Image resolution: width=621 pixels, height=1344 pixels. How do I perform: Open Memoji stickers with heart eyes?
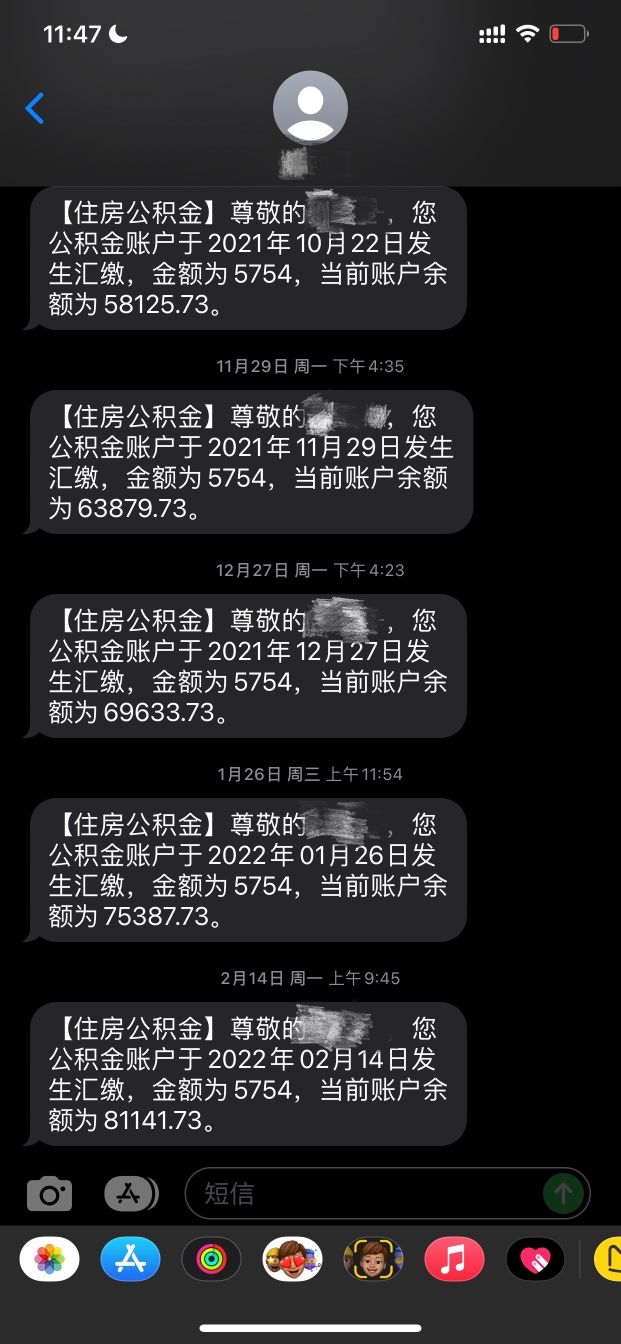tap(292, 1259)
